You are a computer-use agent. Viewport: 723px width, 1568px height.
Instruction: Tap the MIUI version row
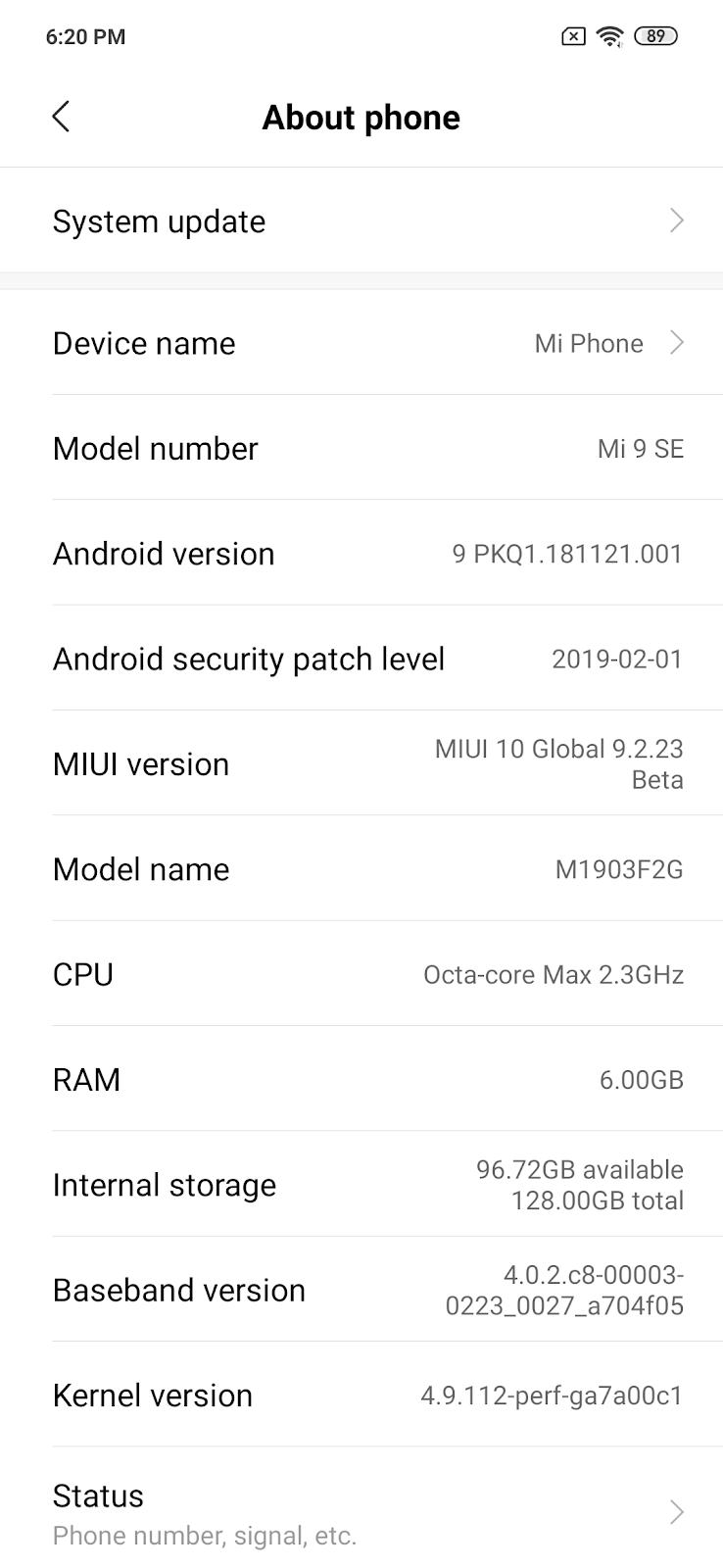pos(361,763)
